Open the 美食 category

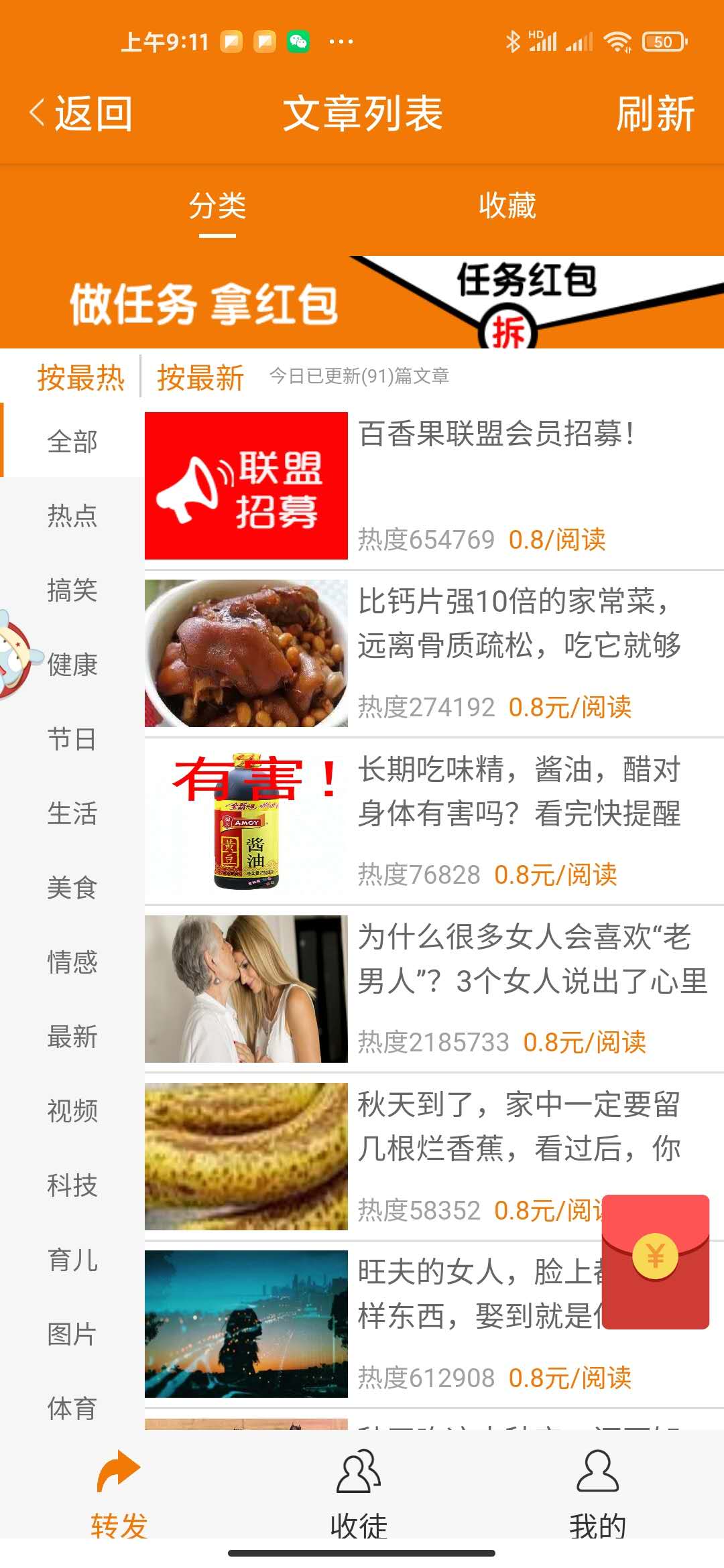pyautogui.click(x=72, y=888)
